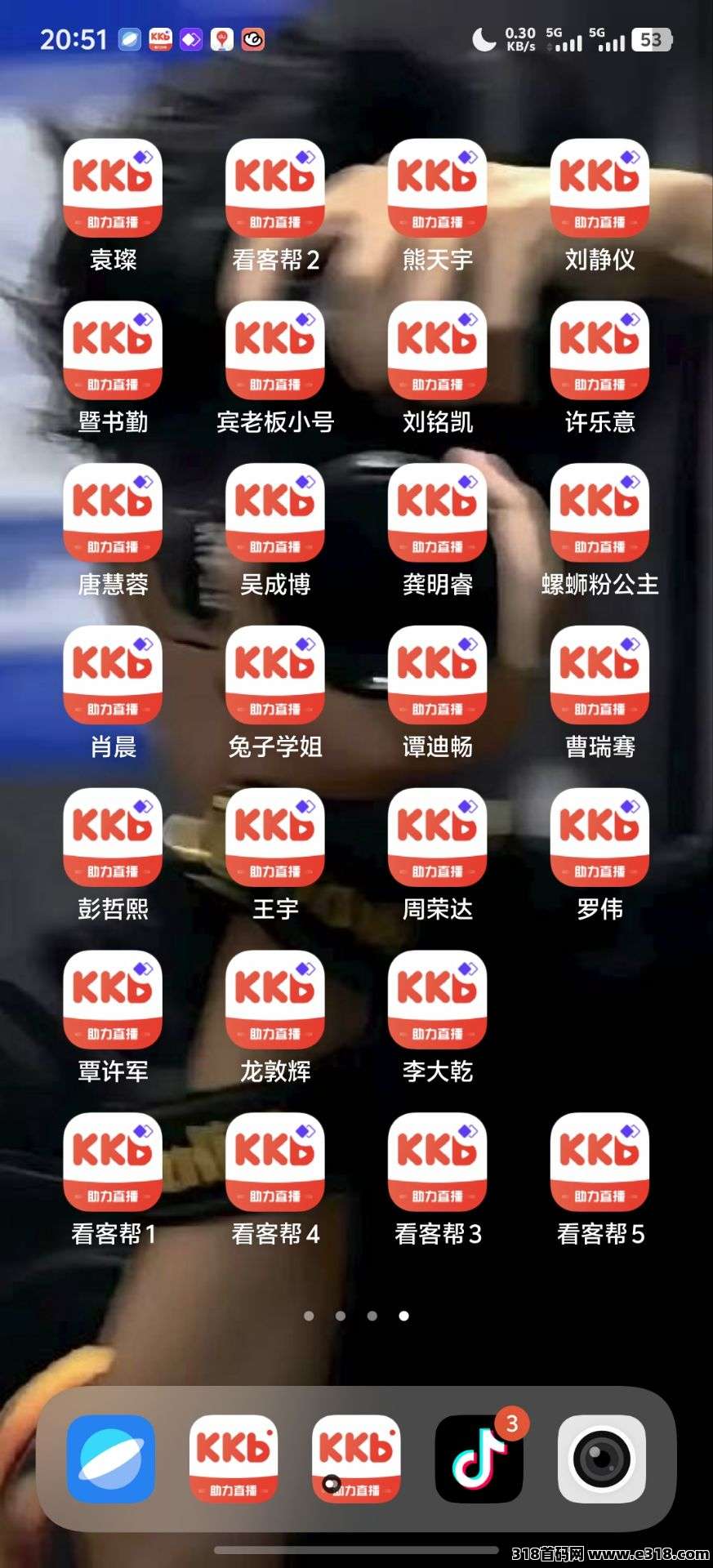The image size is (713, 1568).
Task: Launch the 看客帮1 app
Action: (x=113, y=1163)
